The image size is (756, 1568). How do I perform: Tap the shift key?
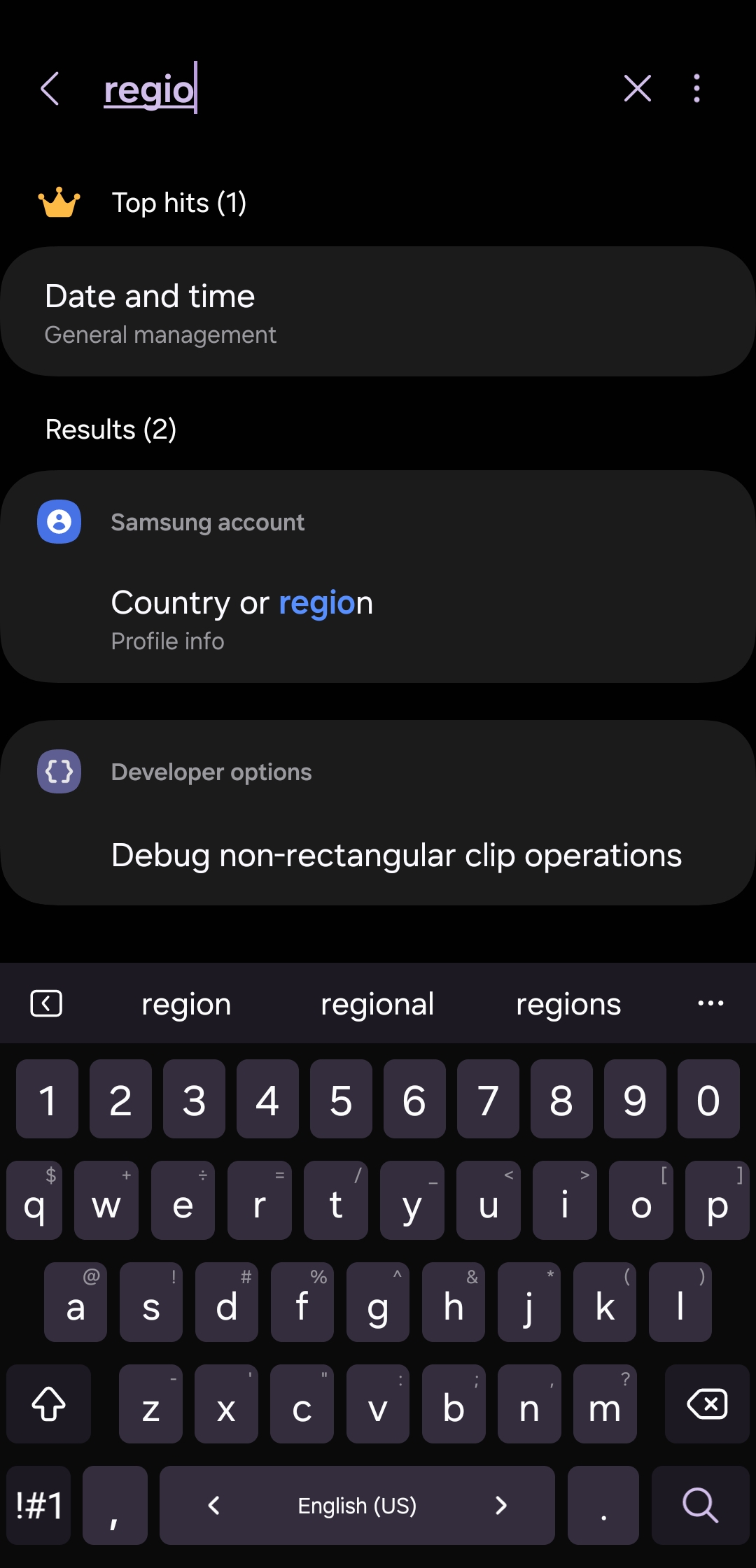[x=48, y=1404]
